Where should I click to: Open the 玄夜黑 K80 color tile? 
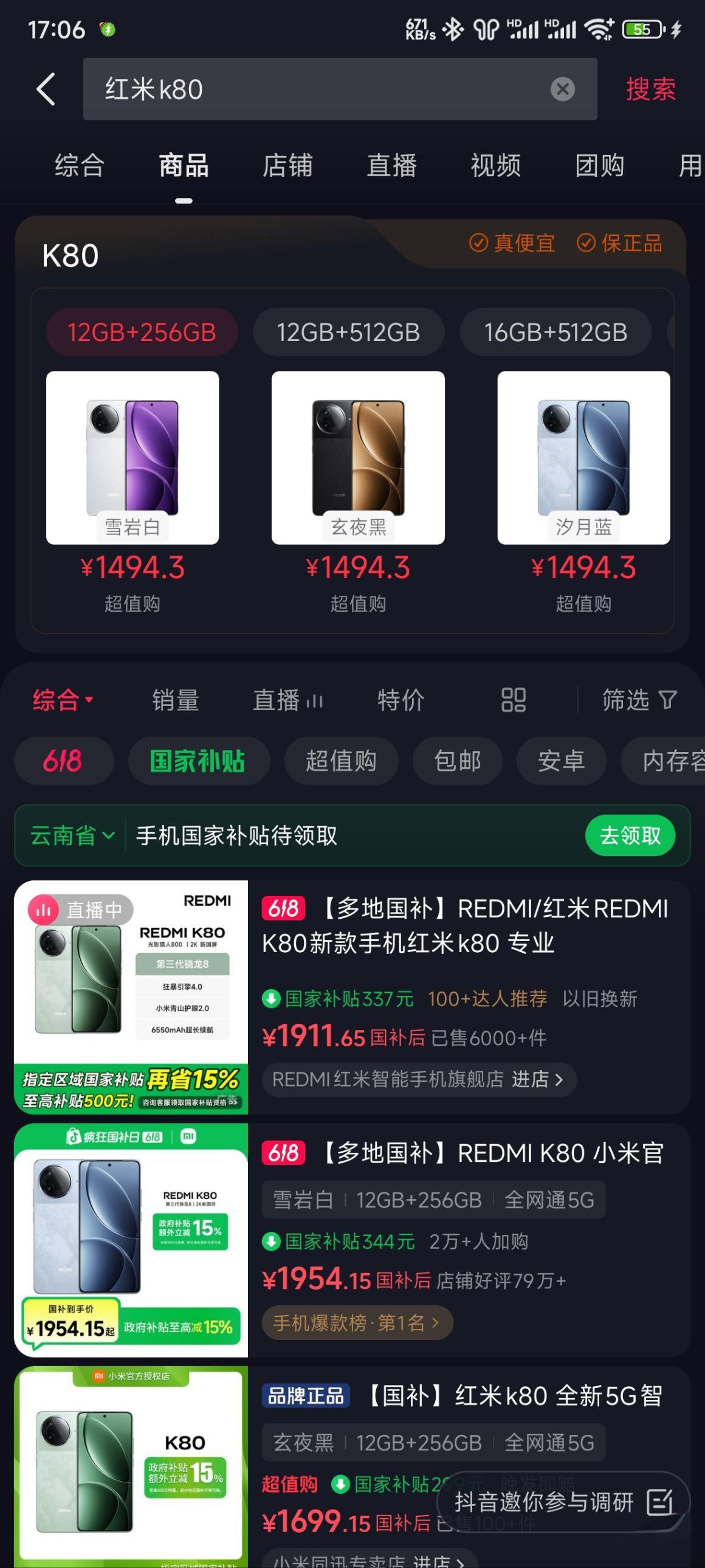[x=358, y=458]
